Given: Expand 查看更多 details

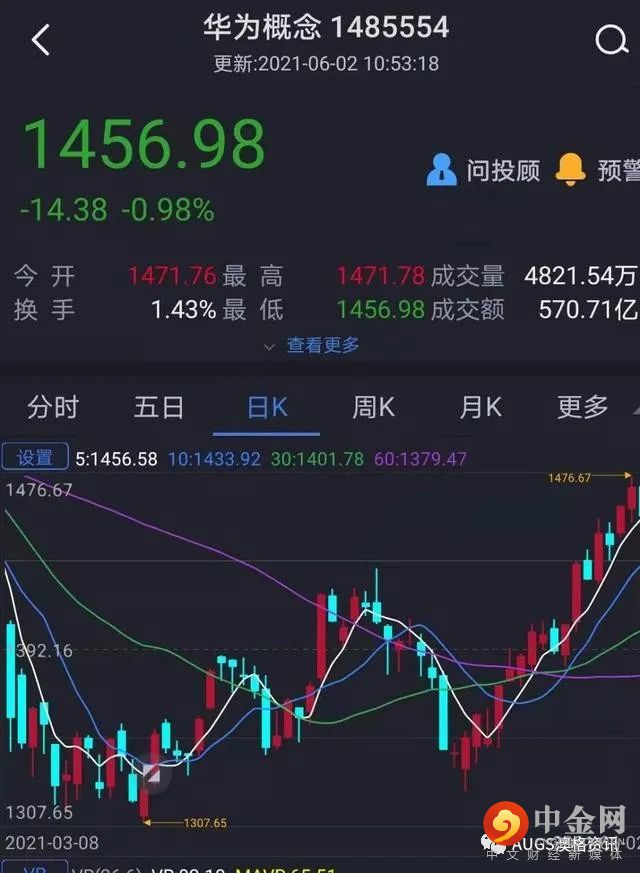Looking at the screenshot, I should [x=311, y=345].
